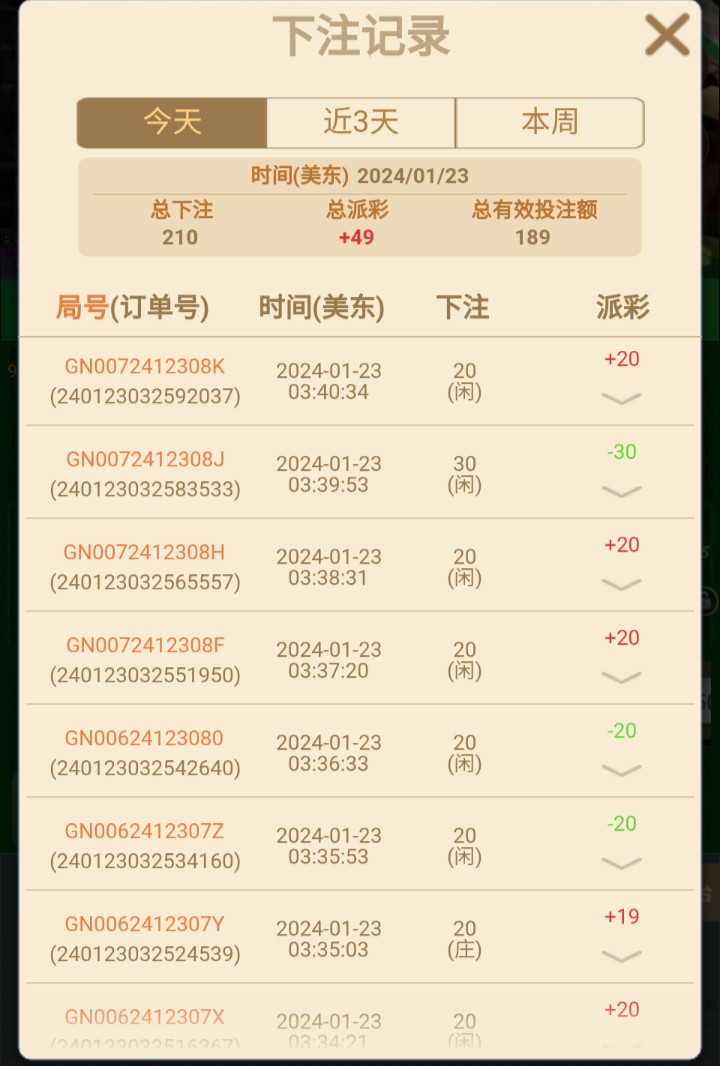The height and width of the screenshot is (1066, 720).
Task: Expand details for round GN0062412307Y
Action: pos(622,957)
